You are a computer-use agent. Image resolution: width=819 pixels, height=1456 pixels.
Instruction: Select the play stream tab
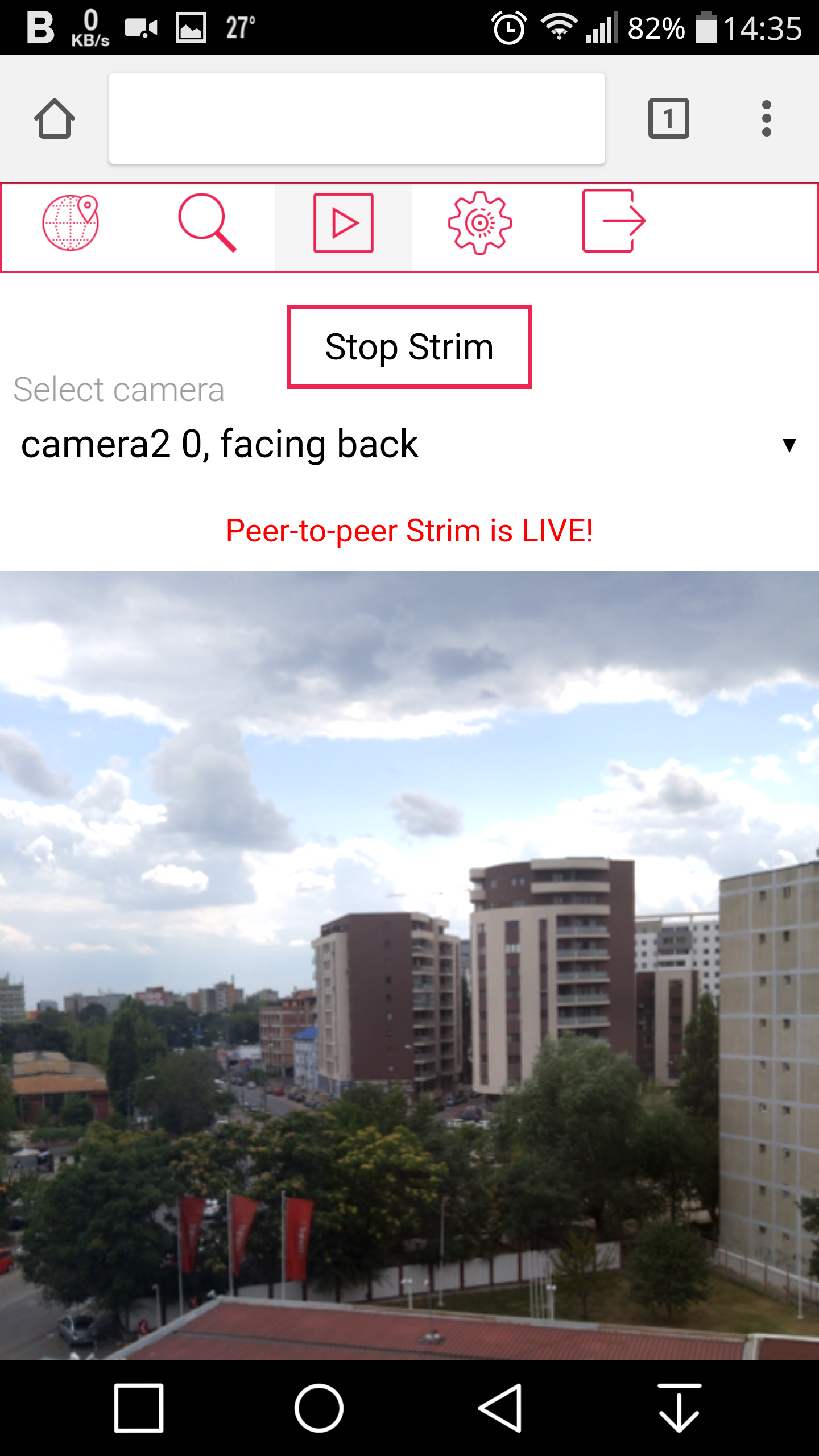(344, 222)
